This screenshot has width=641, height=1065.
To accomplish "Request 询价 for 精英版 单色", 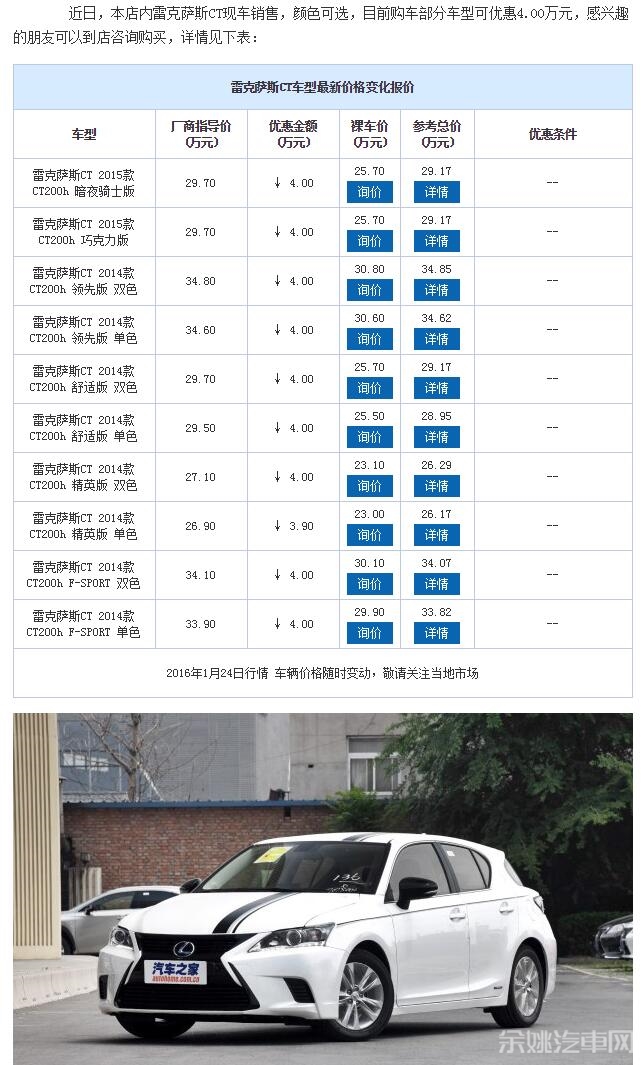I will coord(369,535).
